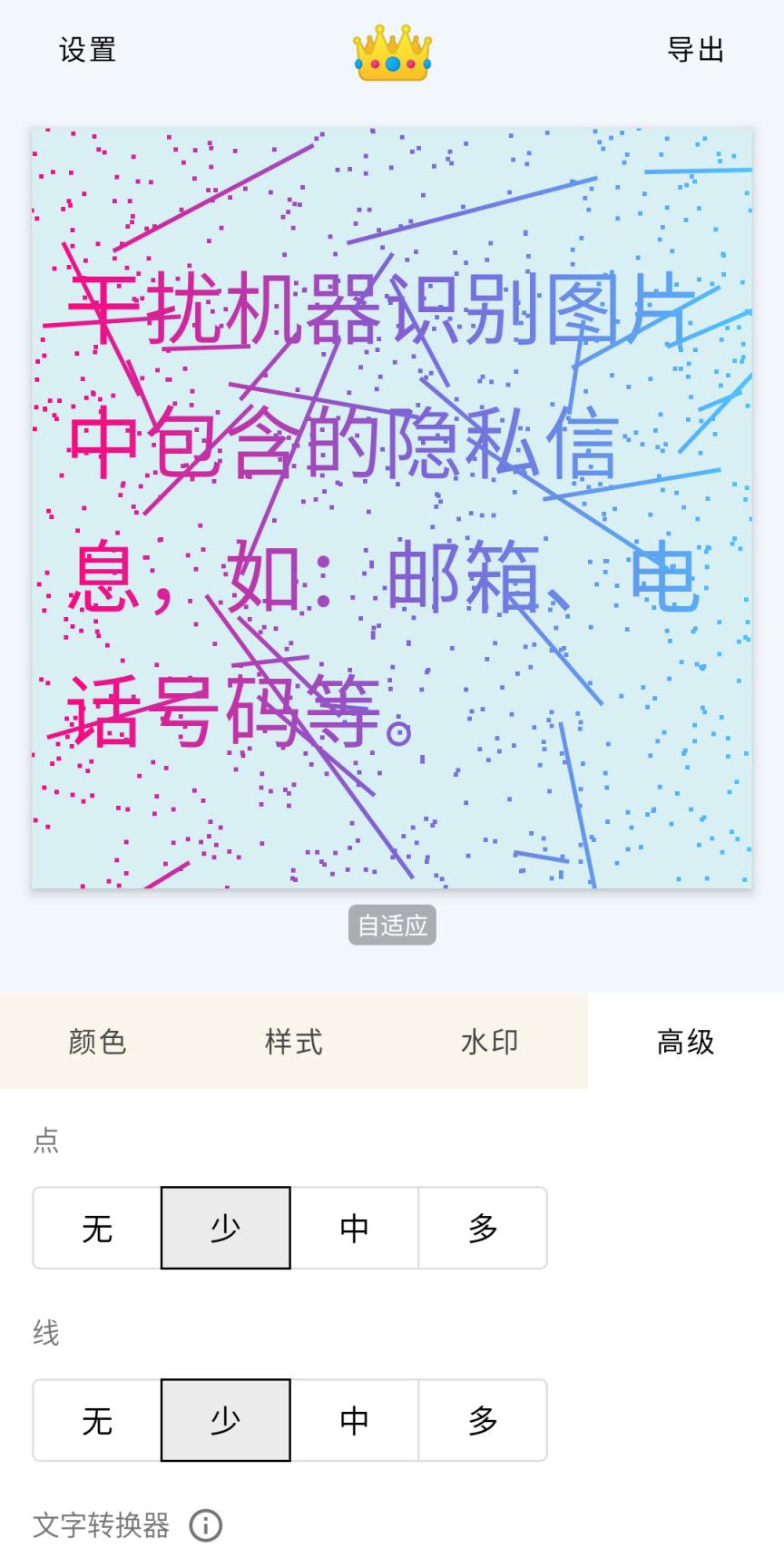Set dot density 点 to 中
Viewport: 784px width, 1568px height.
(x=354, y=1228)
